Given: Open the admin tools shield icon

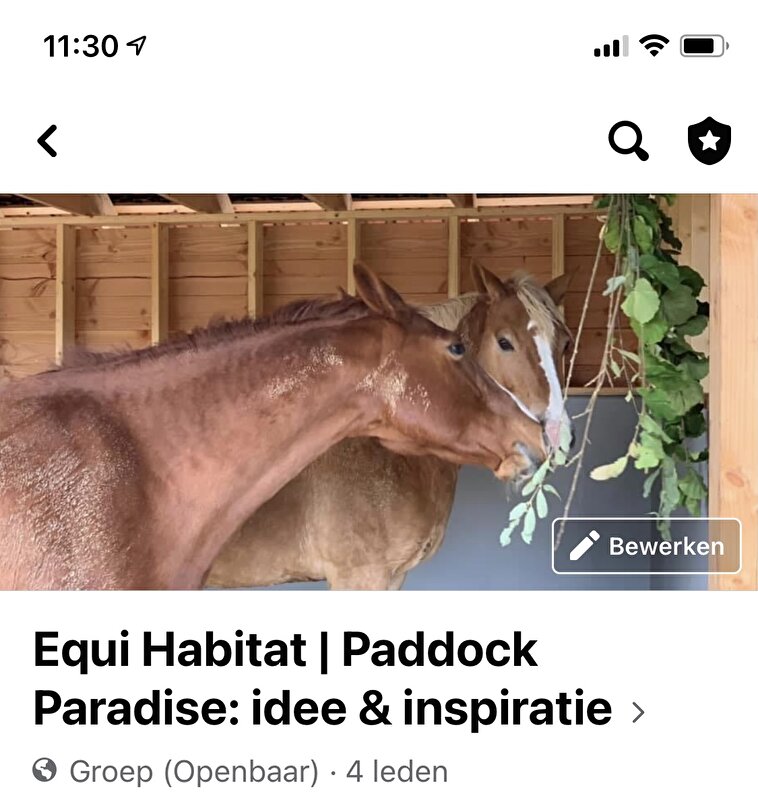Looking at the screenshot, I should click(x=709, y=141).
